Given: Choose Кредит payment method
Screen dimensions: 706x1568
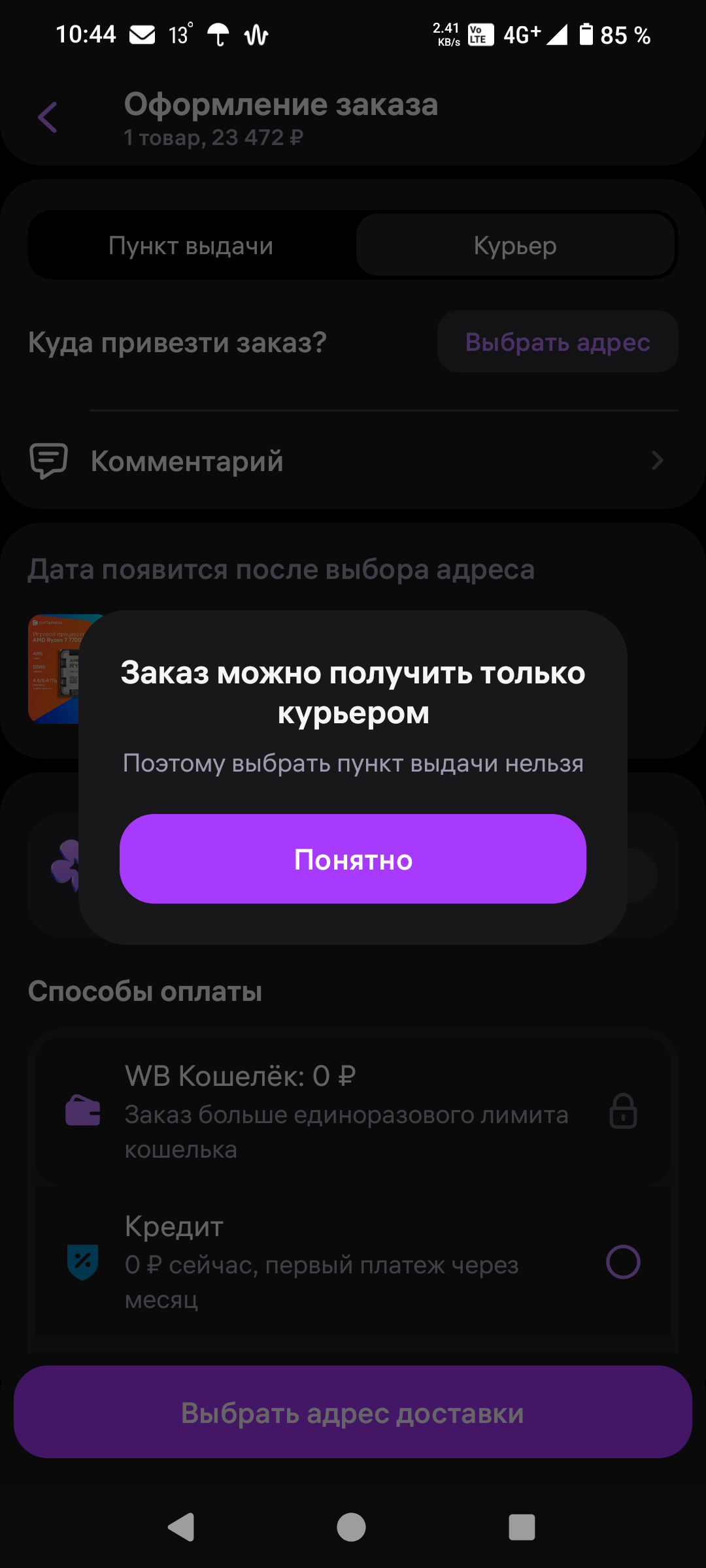Looking at the screenshot, I should point(622,1262).
